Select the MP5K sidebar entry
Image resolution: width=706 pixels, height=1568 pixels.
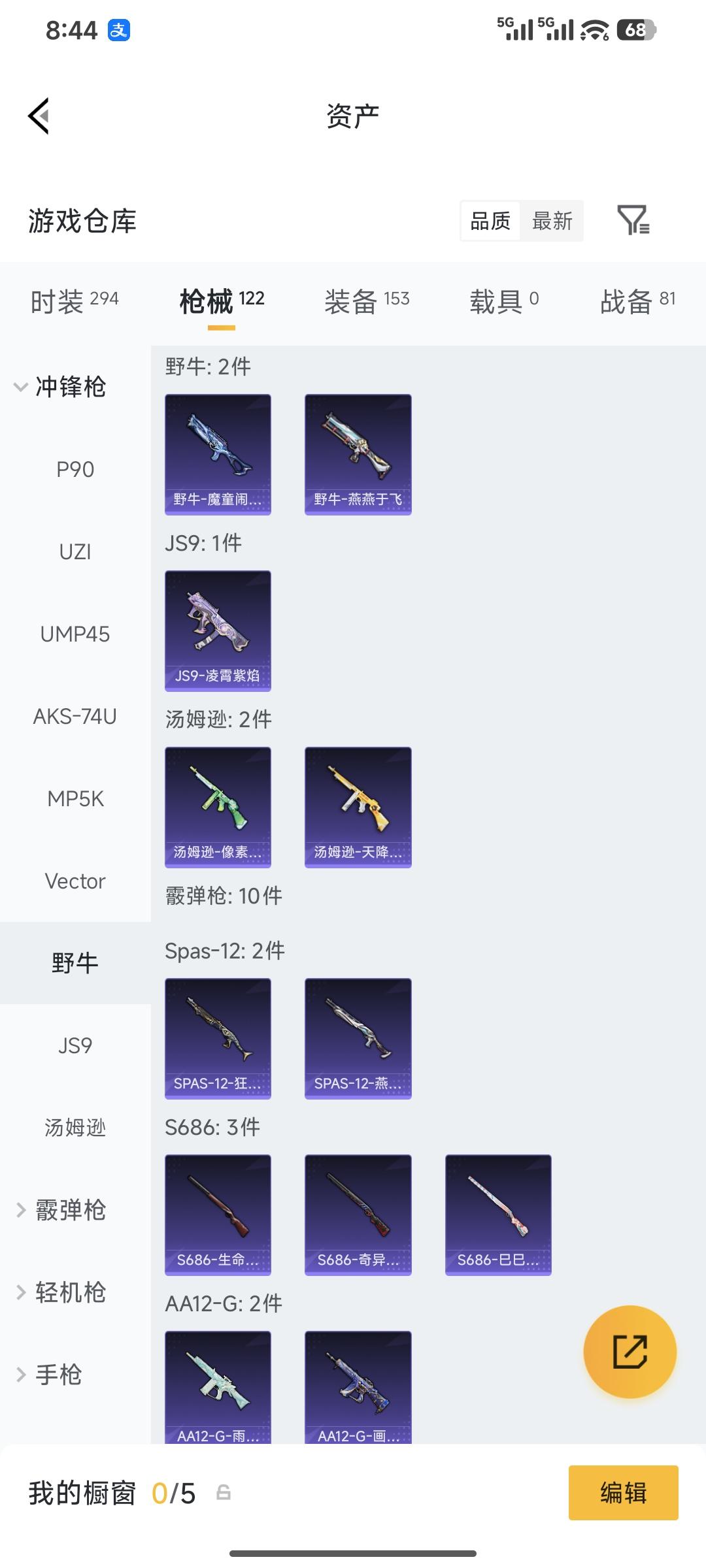point(74,798)
